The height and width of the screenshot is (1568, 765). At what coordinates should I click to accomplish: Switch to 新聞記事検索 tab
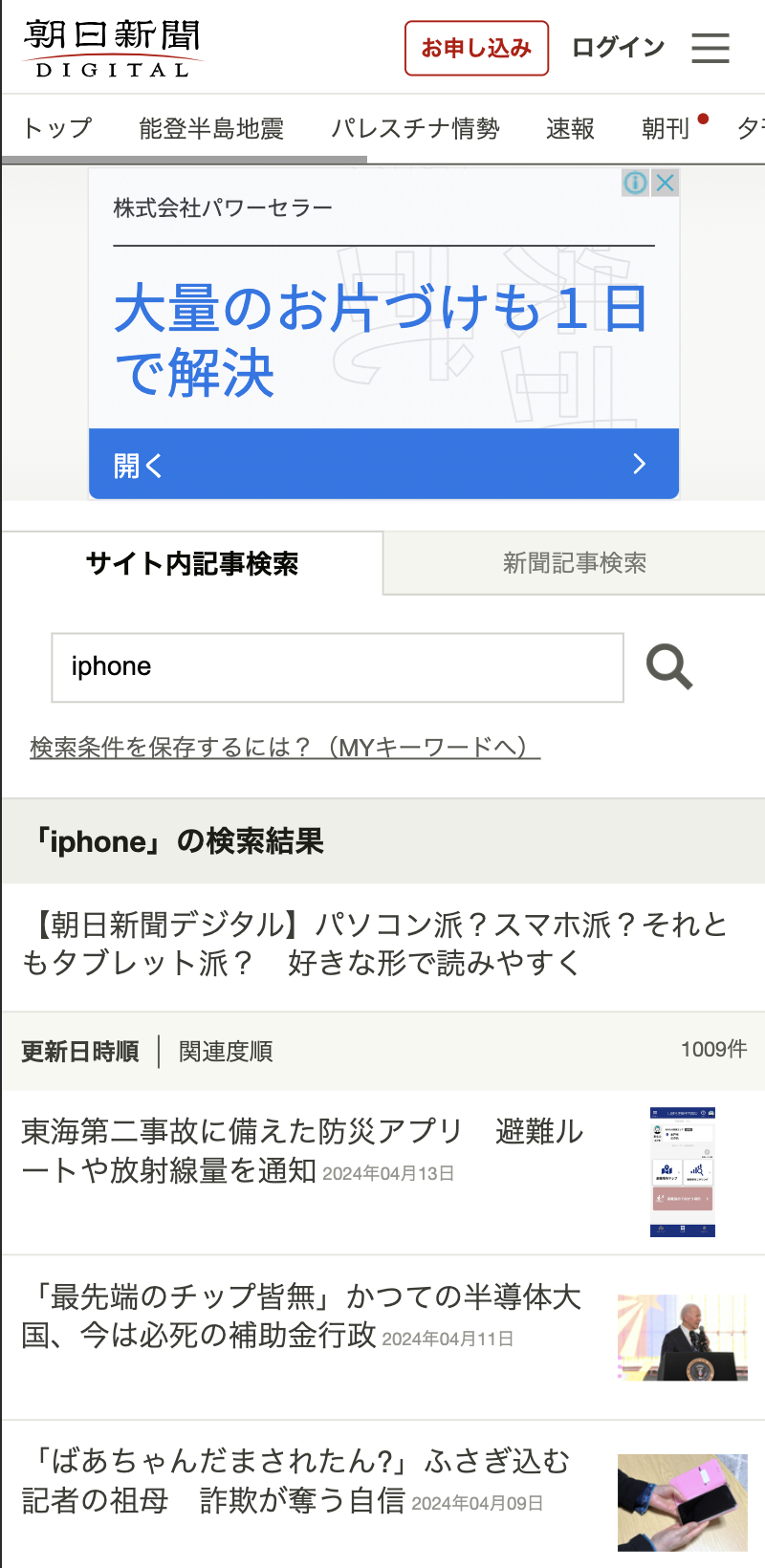coord(575,563)
